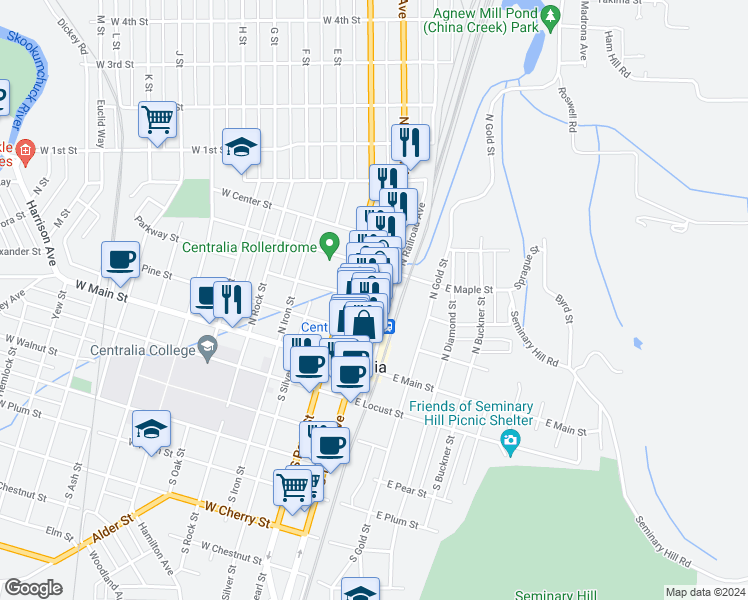
Task: Open the grocery cart marker near K St
Action: coord(158,120)
